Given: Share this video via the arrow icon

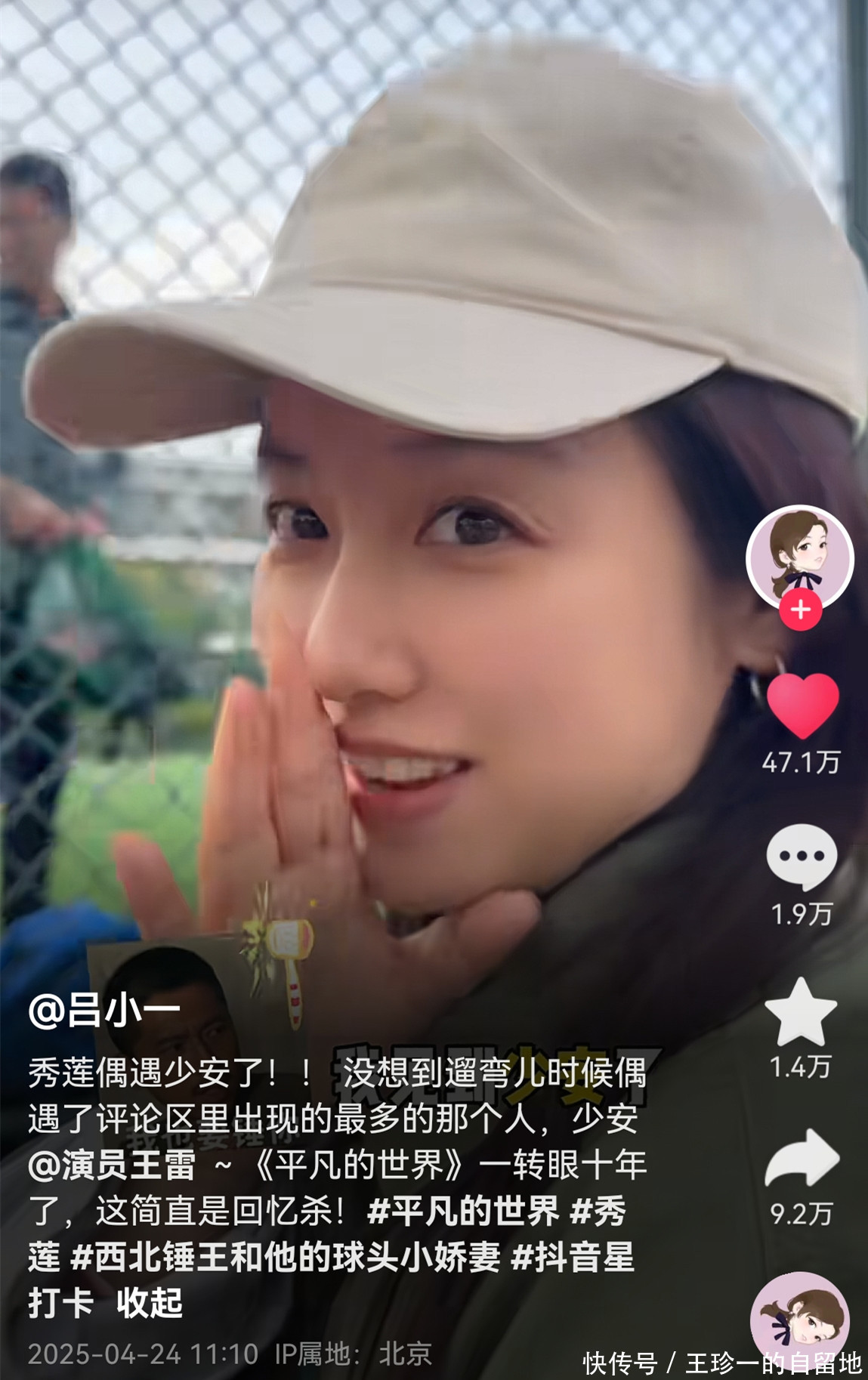Looking at the screenshot, I should [x=802, y=1158].
